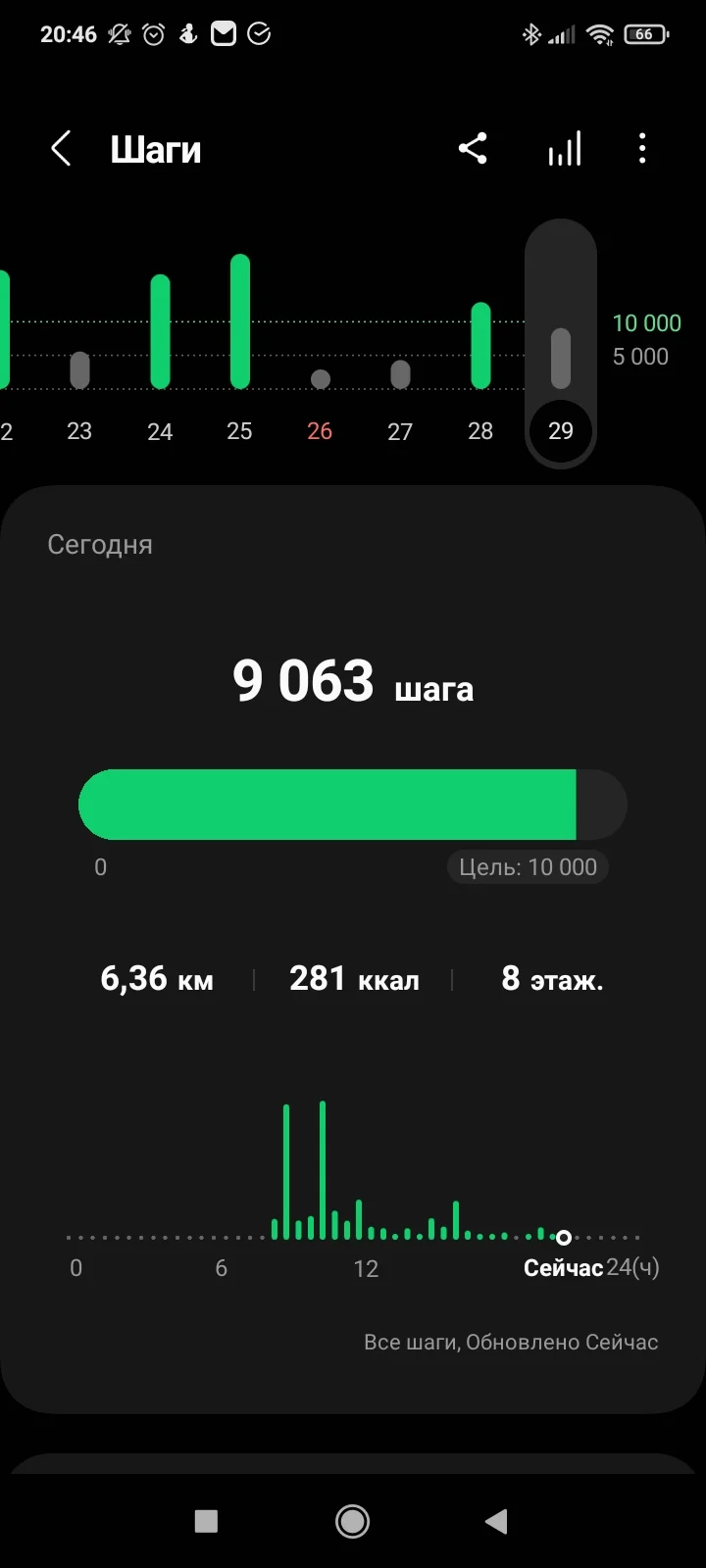The image size is (706, 1568).
Task: Go to the system home screen
Action: pyautogui.click(x=352, y=1521)
